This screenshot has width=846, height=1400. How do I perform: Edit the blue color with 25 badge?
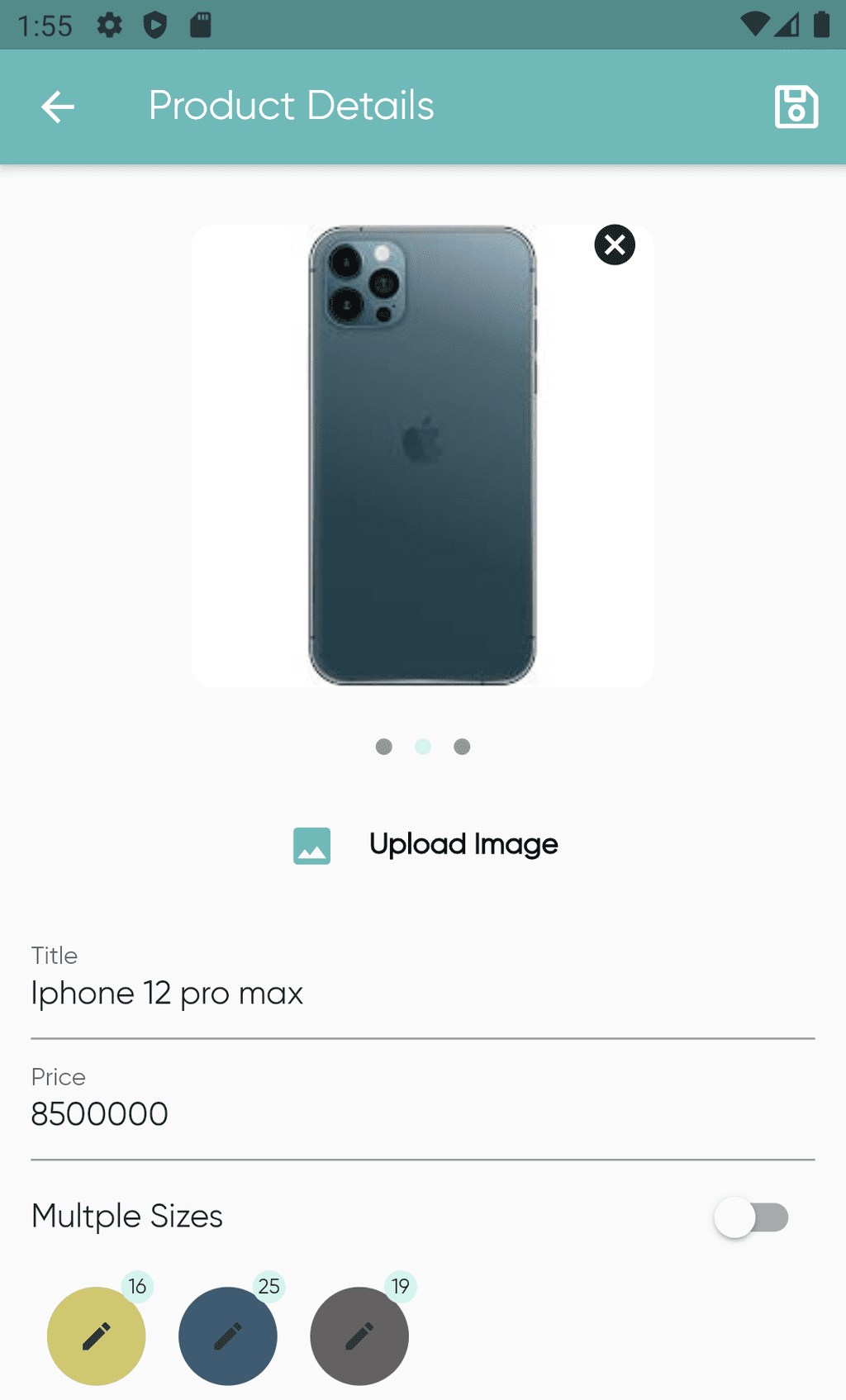tap(228, 1336)
